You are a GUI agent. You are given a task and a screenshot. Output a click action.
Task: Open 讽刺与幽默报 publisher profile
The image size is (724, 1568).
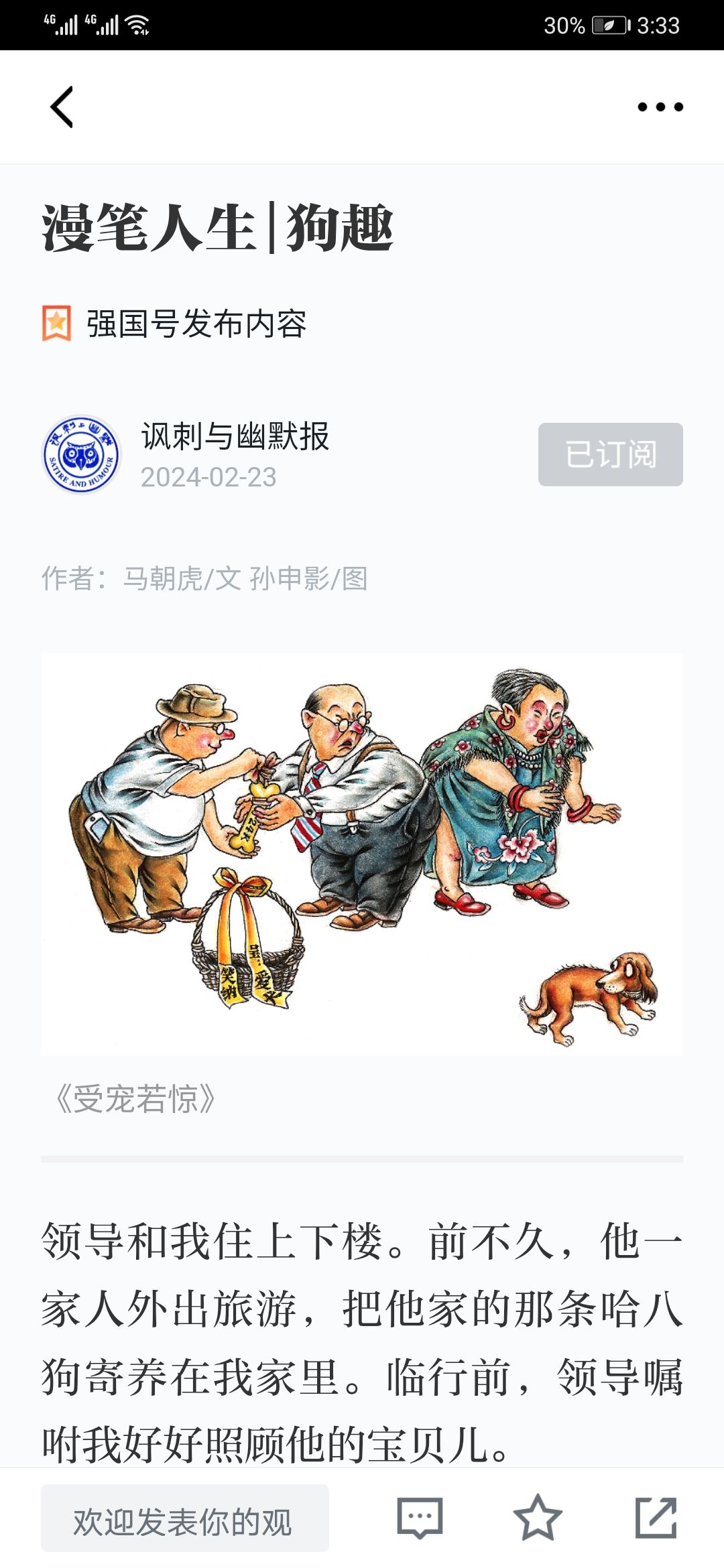(235, 436)
